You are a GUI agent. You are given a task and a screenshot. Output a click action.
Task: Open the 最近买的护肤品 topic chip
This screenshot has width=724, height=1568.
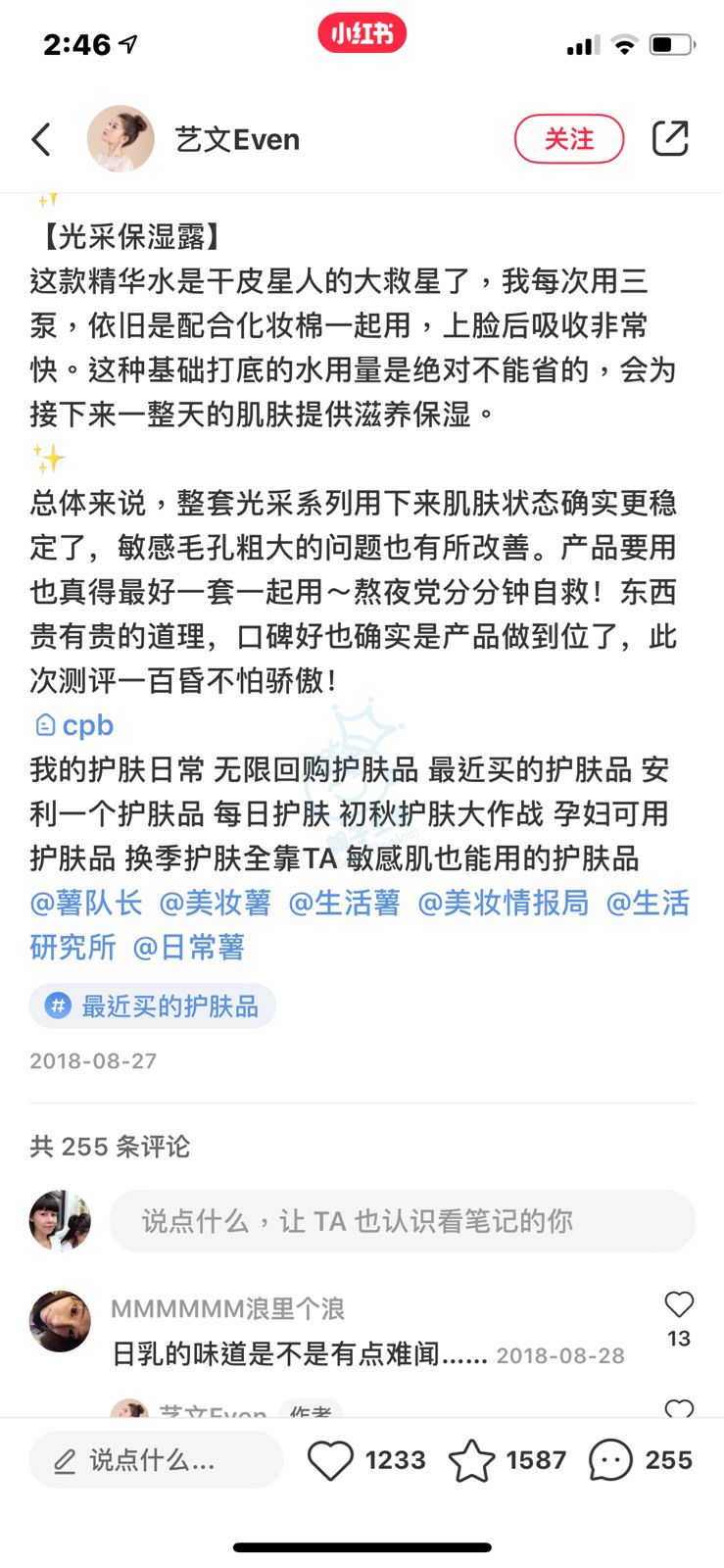coord(153,1006)
